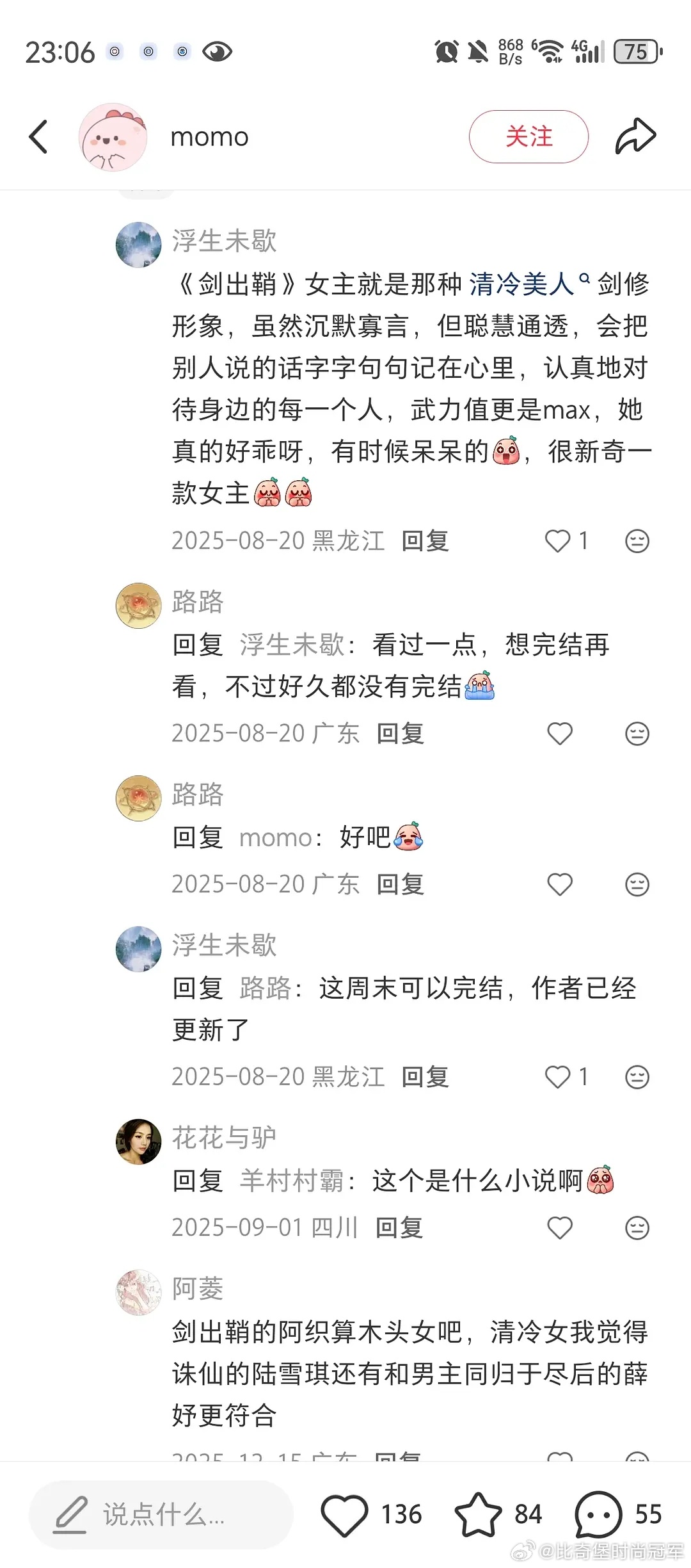
Task: Open momo's profile avatar at top
Action: [113, 136]
